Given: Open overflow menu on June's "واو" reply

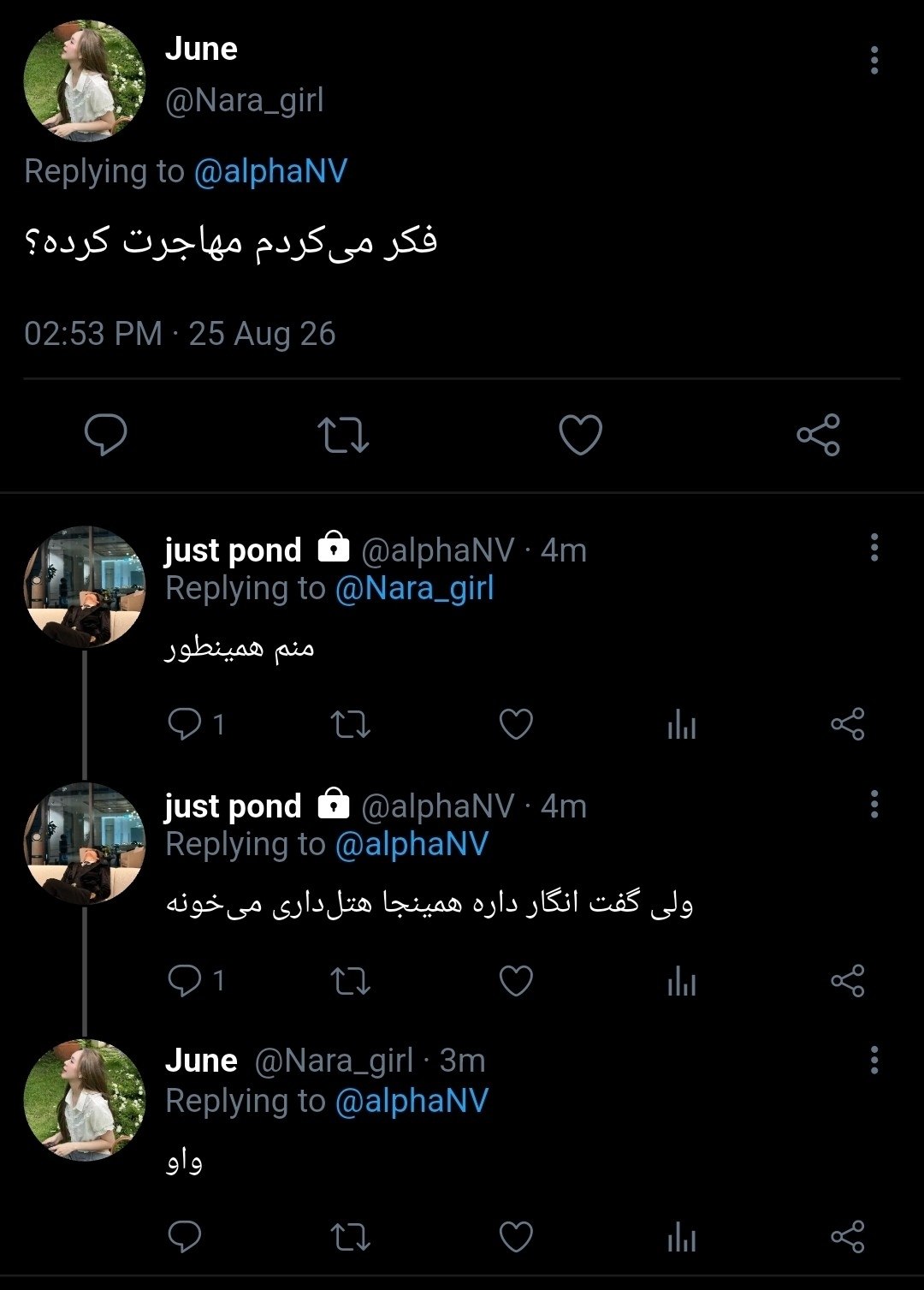Looking at the screenshot, I should tap(874, 1060).
